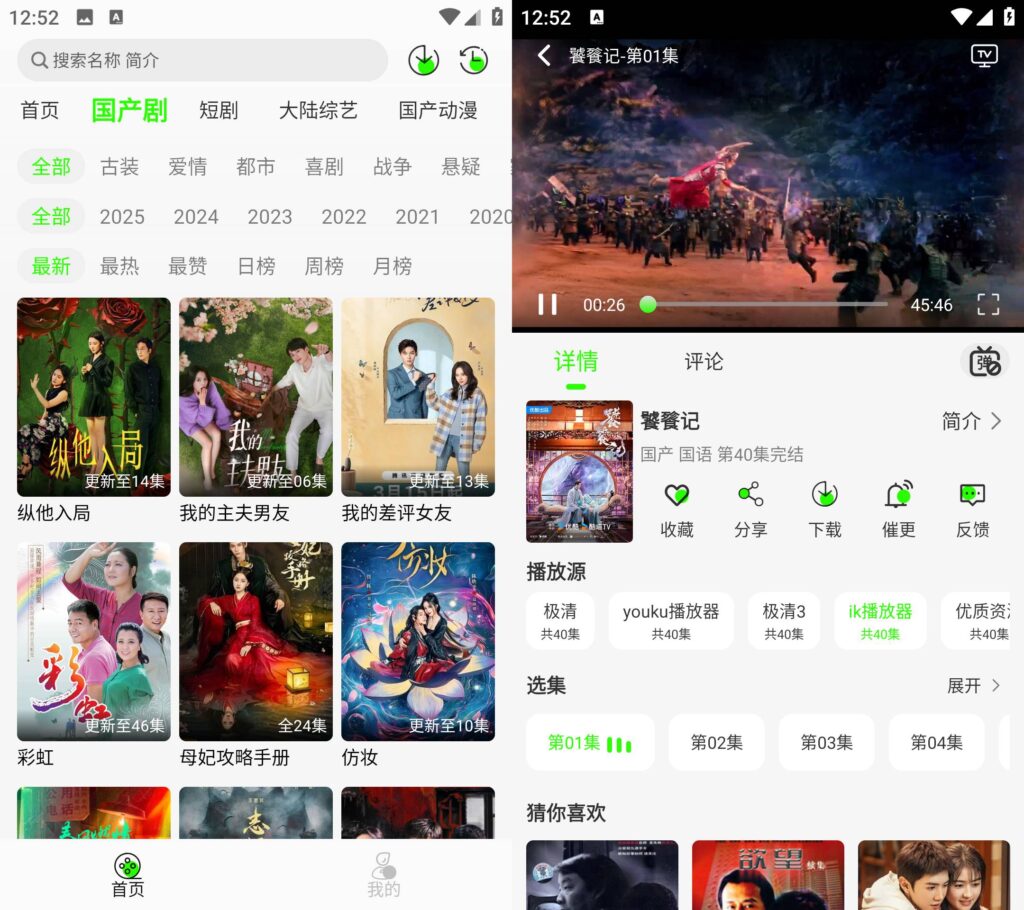Open the drama 母妃攻略手册
The width and height of the screenshot is (1024, 910).
point(255,641)
